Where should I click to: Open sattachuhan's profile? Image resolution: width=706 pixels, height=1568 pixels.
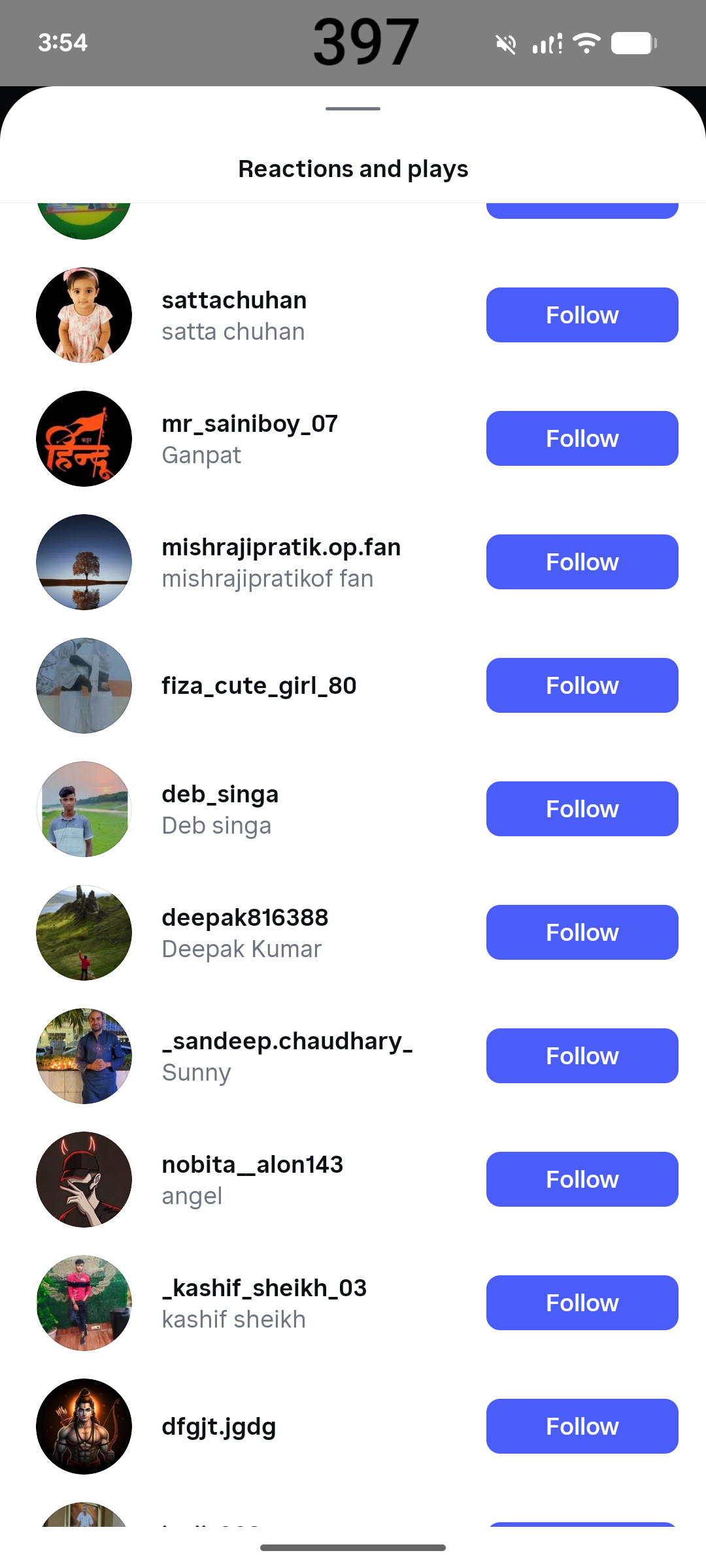point(234,301)
